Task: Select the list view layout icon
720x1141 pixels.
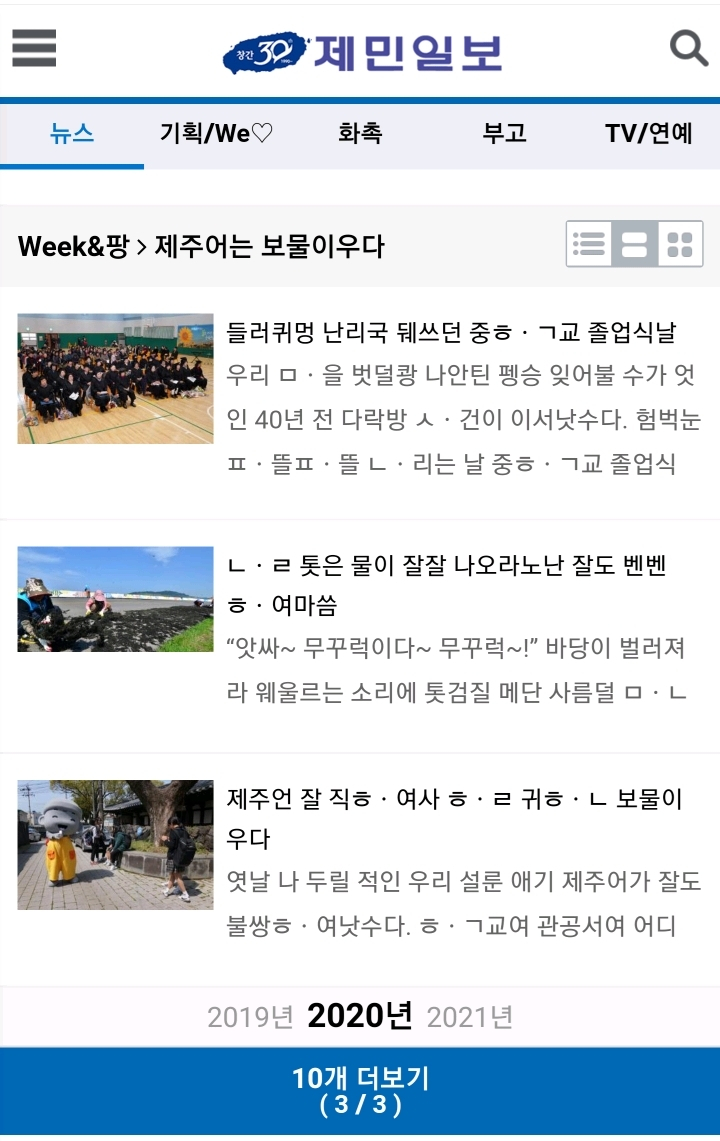Action: (x=589, y=244)
